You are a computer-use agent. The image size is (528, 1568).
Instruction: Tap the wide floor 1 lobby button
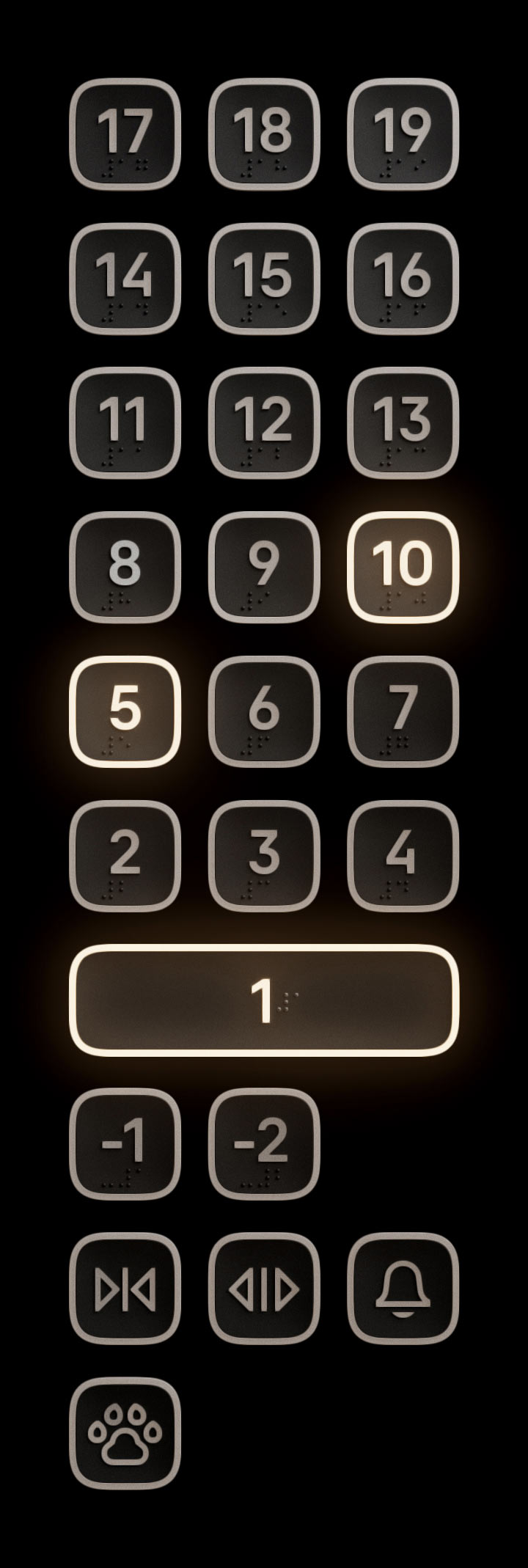[264, 1000]
